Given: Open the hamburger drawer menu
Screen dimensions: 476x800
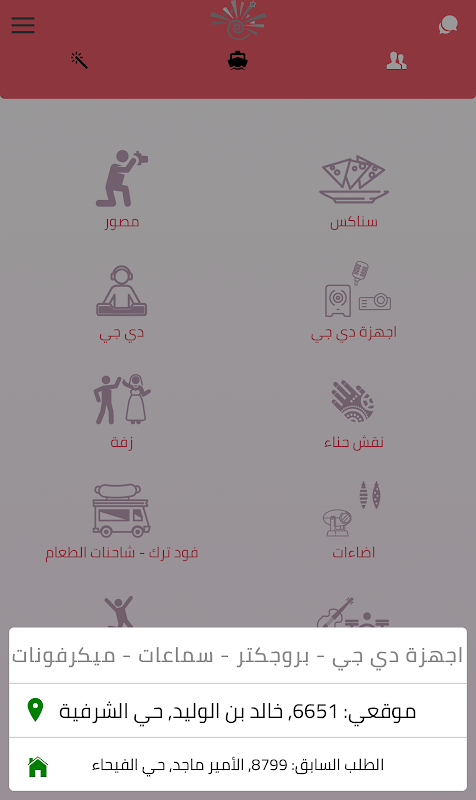Looking at the screenshot, I should (23, 25).
